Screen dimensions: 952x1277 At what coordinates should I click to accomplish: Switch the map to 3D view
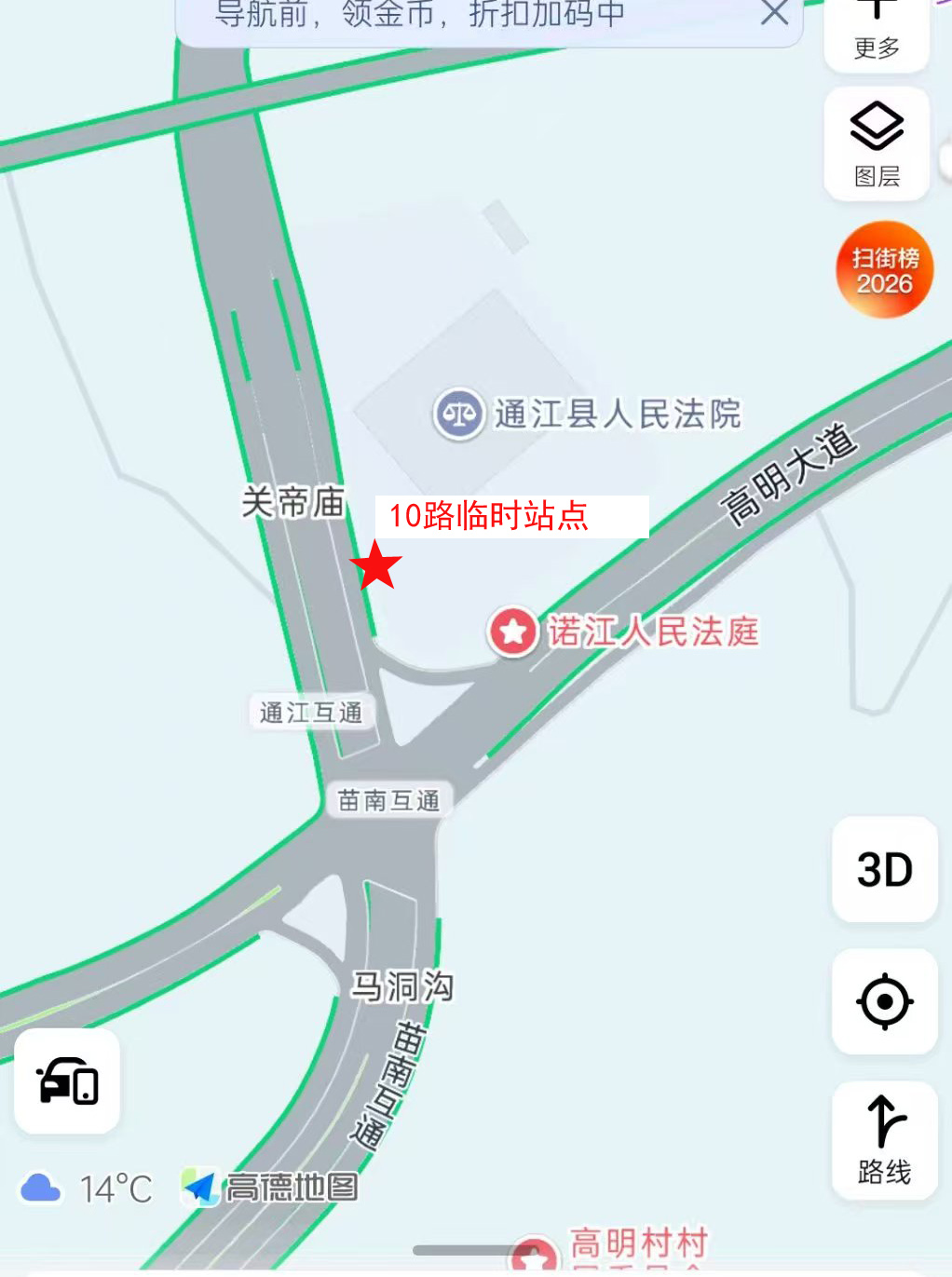pos(884,869)
